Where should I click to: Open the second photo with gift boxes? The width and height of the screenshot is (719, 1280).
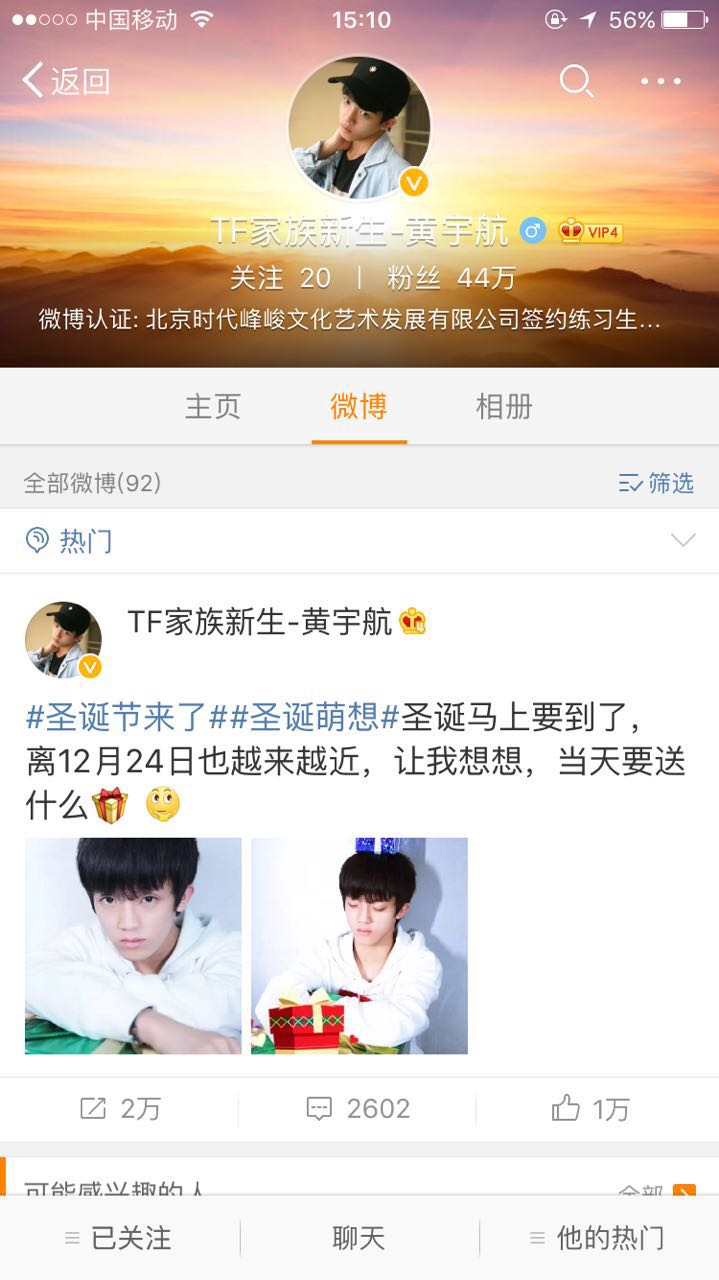359,946
